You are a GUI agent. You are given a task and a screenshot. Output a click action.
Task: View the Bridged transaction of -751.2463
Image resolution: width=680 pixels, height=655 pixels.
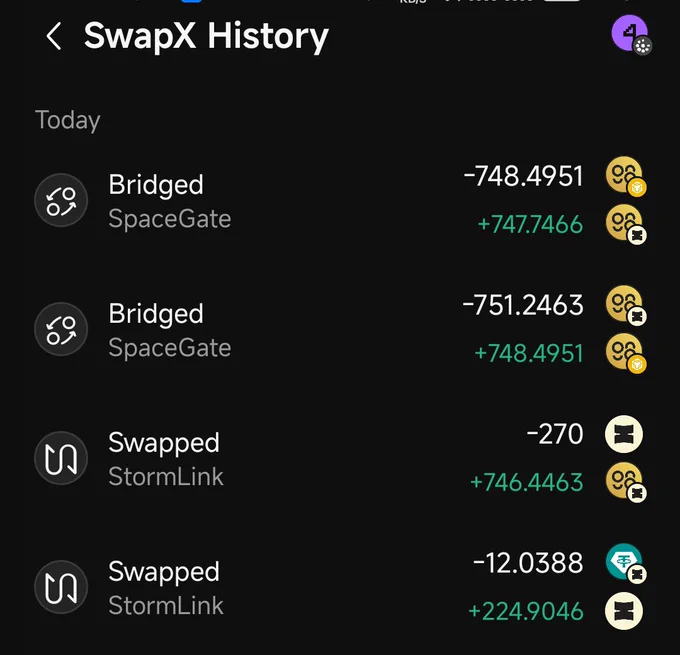[340, 329]
